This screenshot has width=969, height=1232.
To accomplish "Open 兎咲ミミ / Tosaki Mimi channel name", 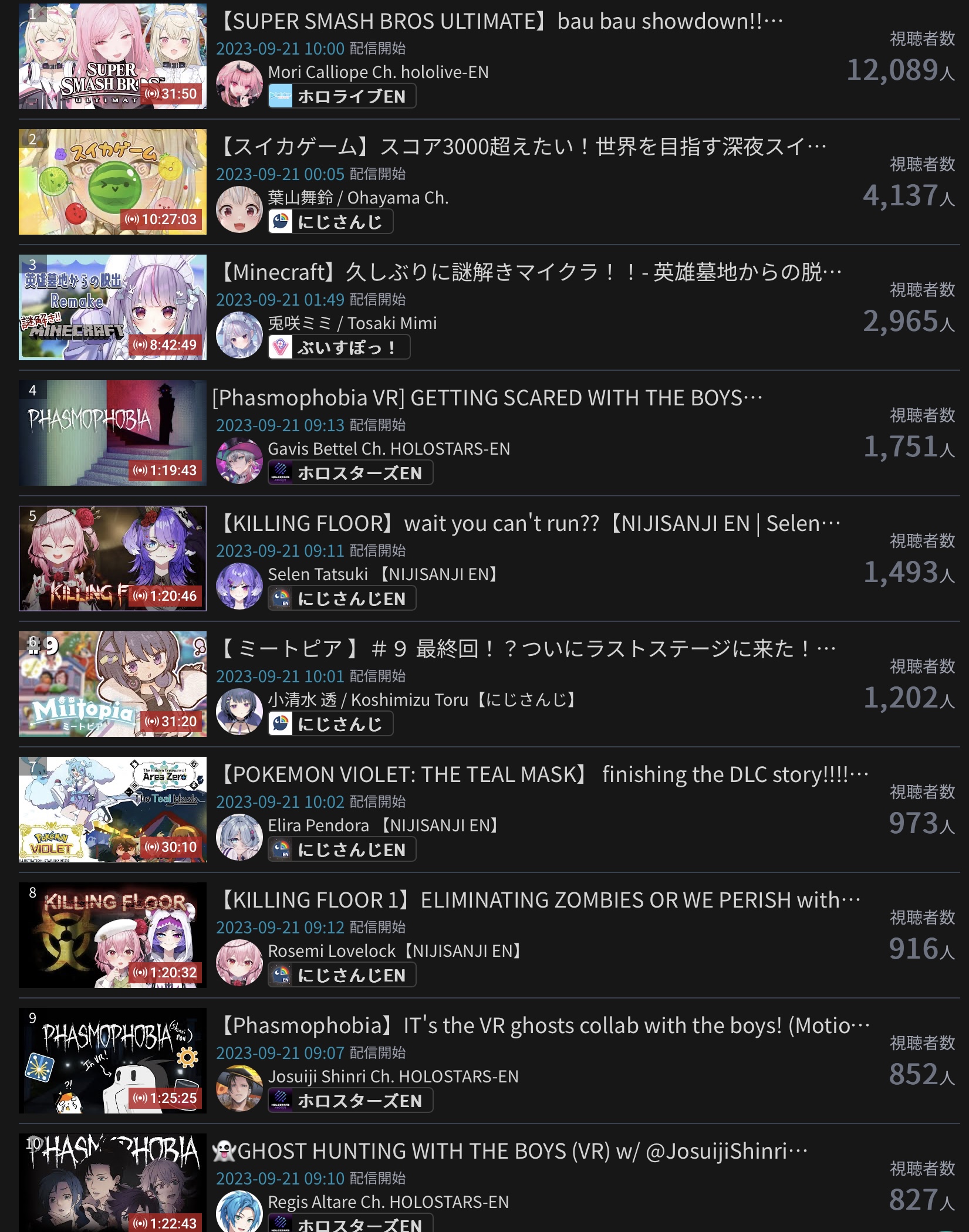I will (352, 323).
